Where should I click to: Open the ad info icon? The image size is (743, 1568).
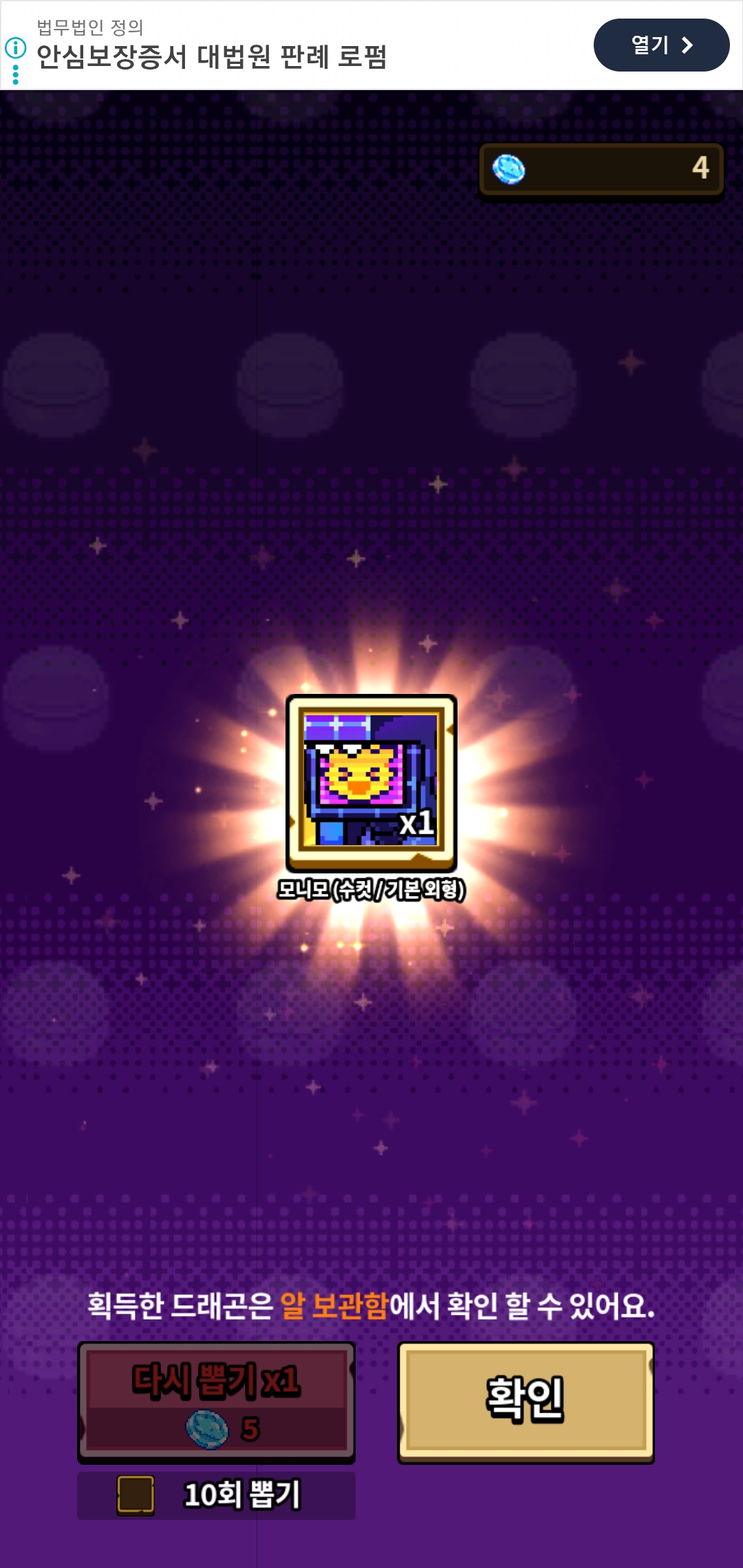[15, 48]
